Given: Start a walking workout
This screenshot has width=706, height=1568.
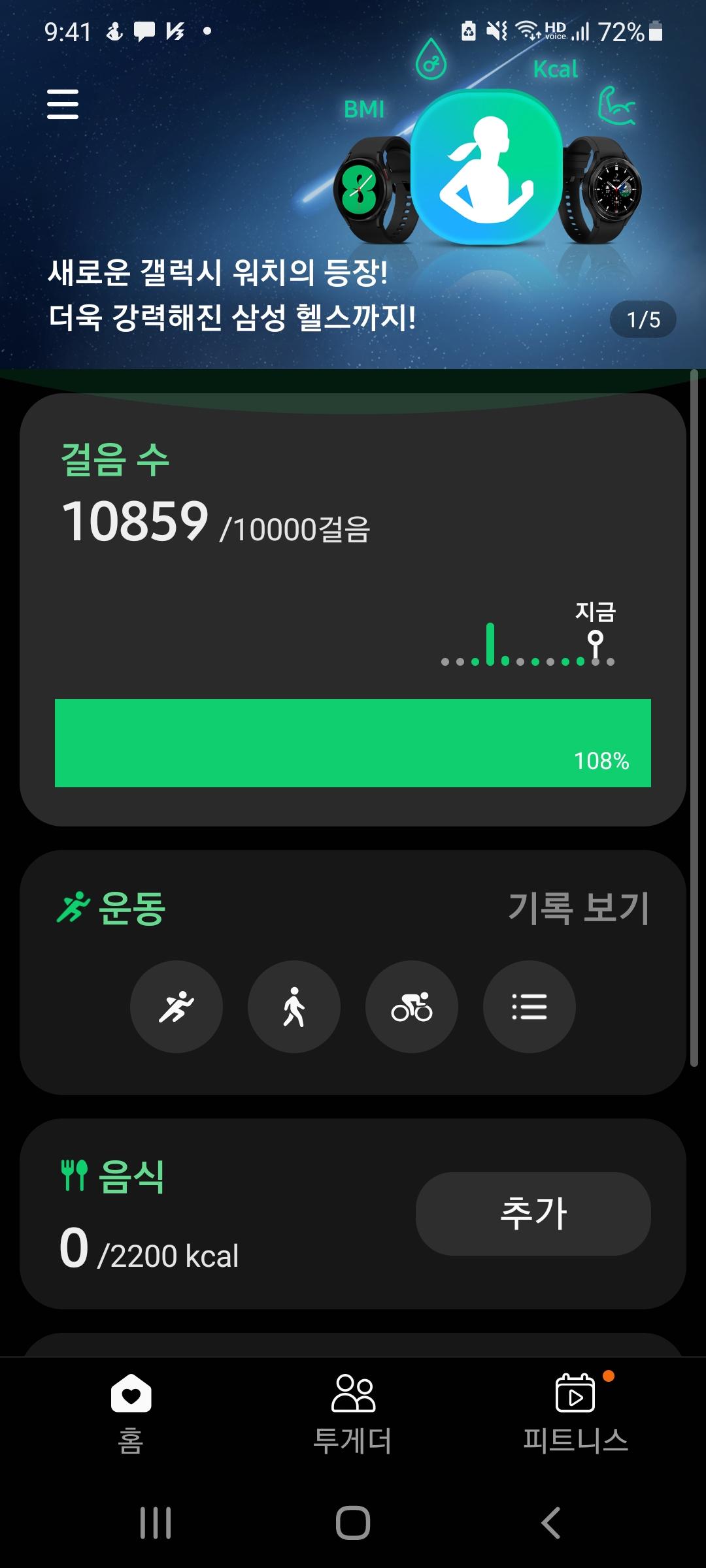Looking at the screenshot, I should (x=294, y=1007).
